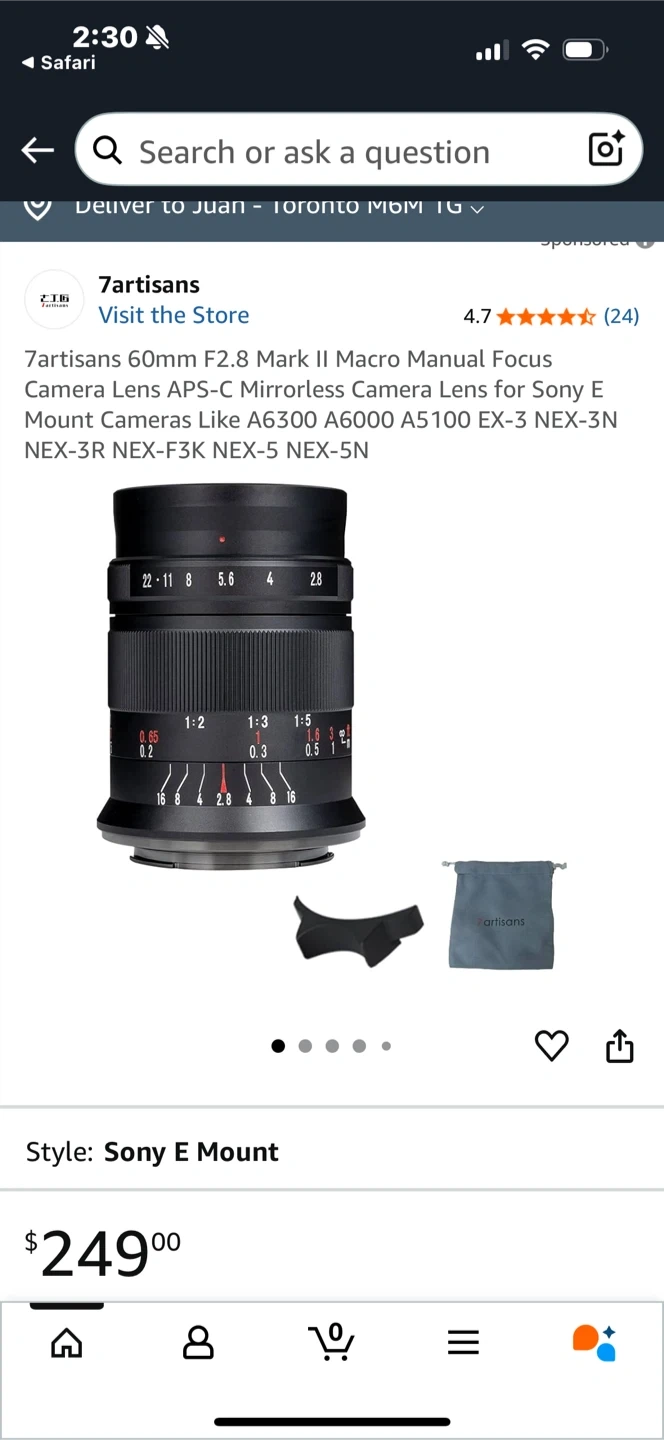Open the shopping cart
The width and height of the screenshot is (664, 1440).
click(331, 1342)
